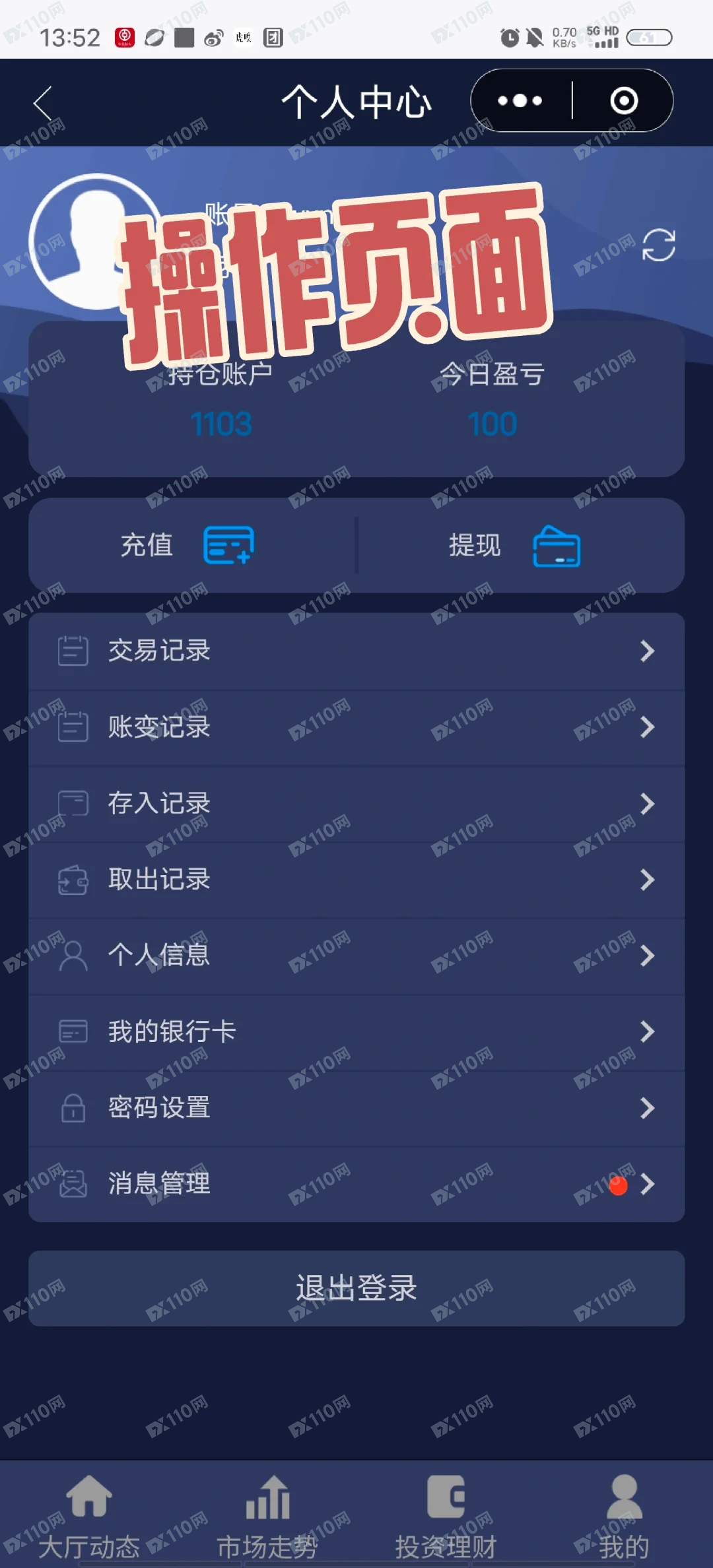The height and width of the screenshot is (1568, 713).
Task: Close the mini-program via circle icon
Action: [x=624, y=100]
